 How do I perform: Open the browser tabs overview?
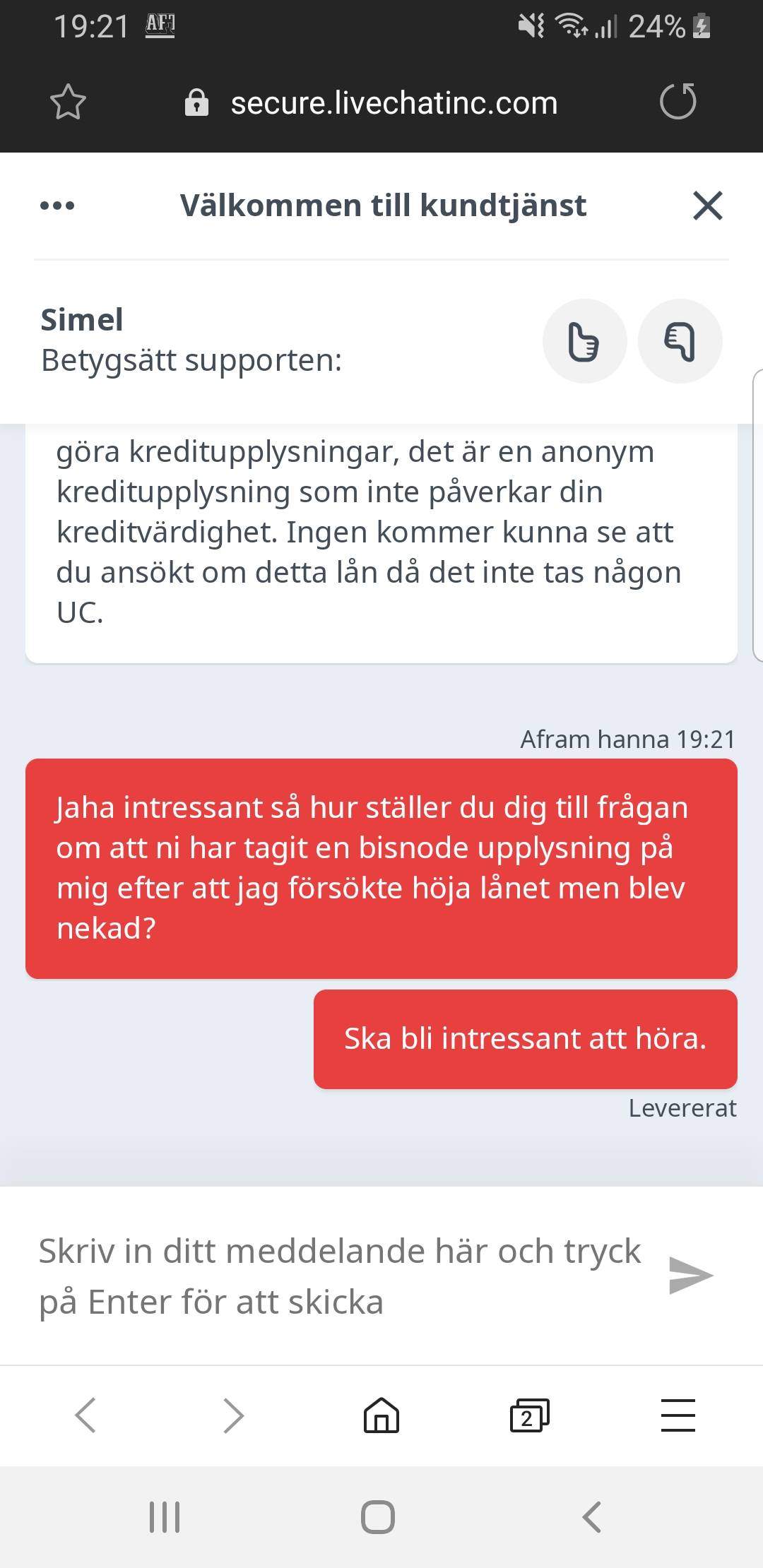point(529,1415)
